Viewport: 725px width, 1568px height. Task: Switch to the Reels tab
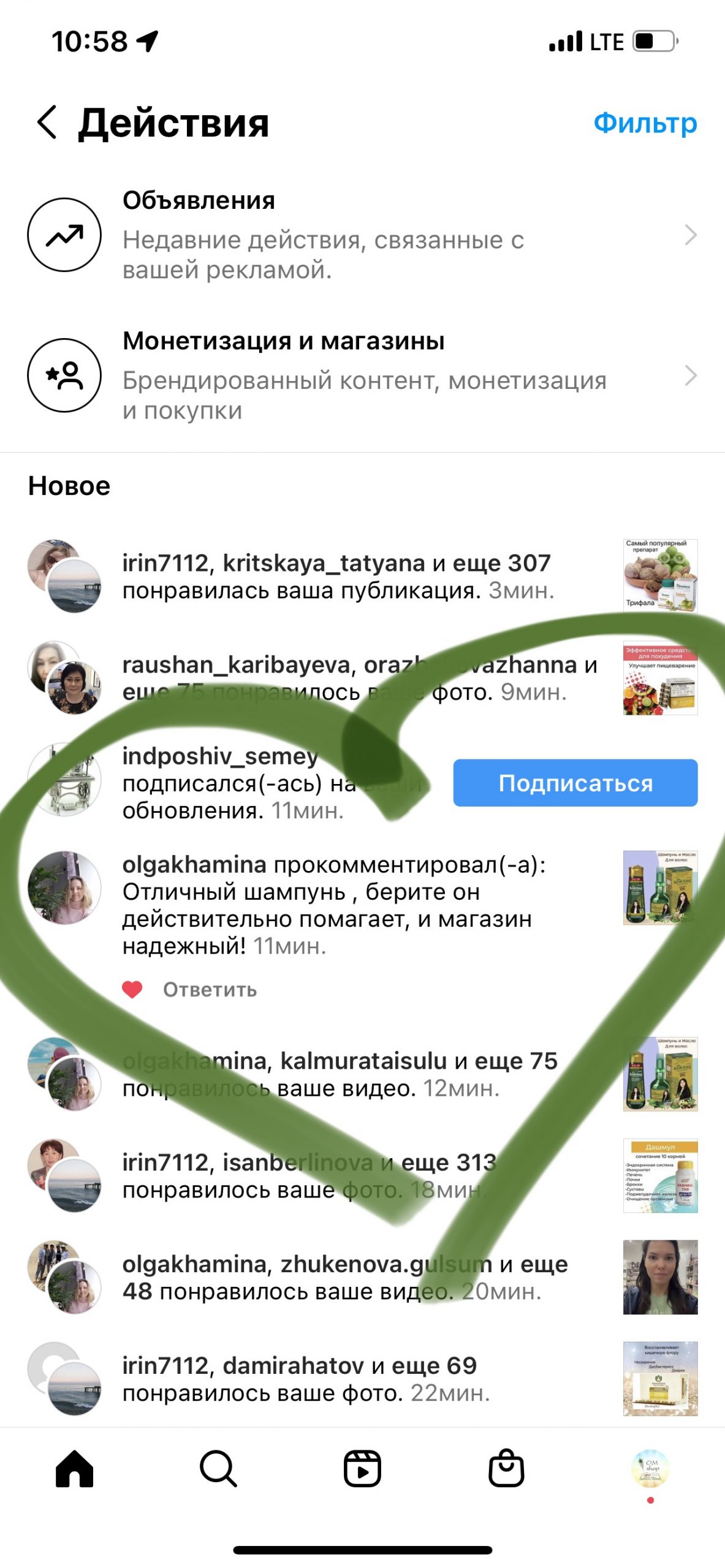362,1469
